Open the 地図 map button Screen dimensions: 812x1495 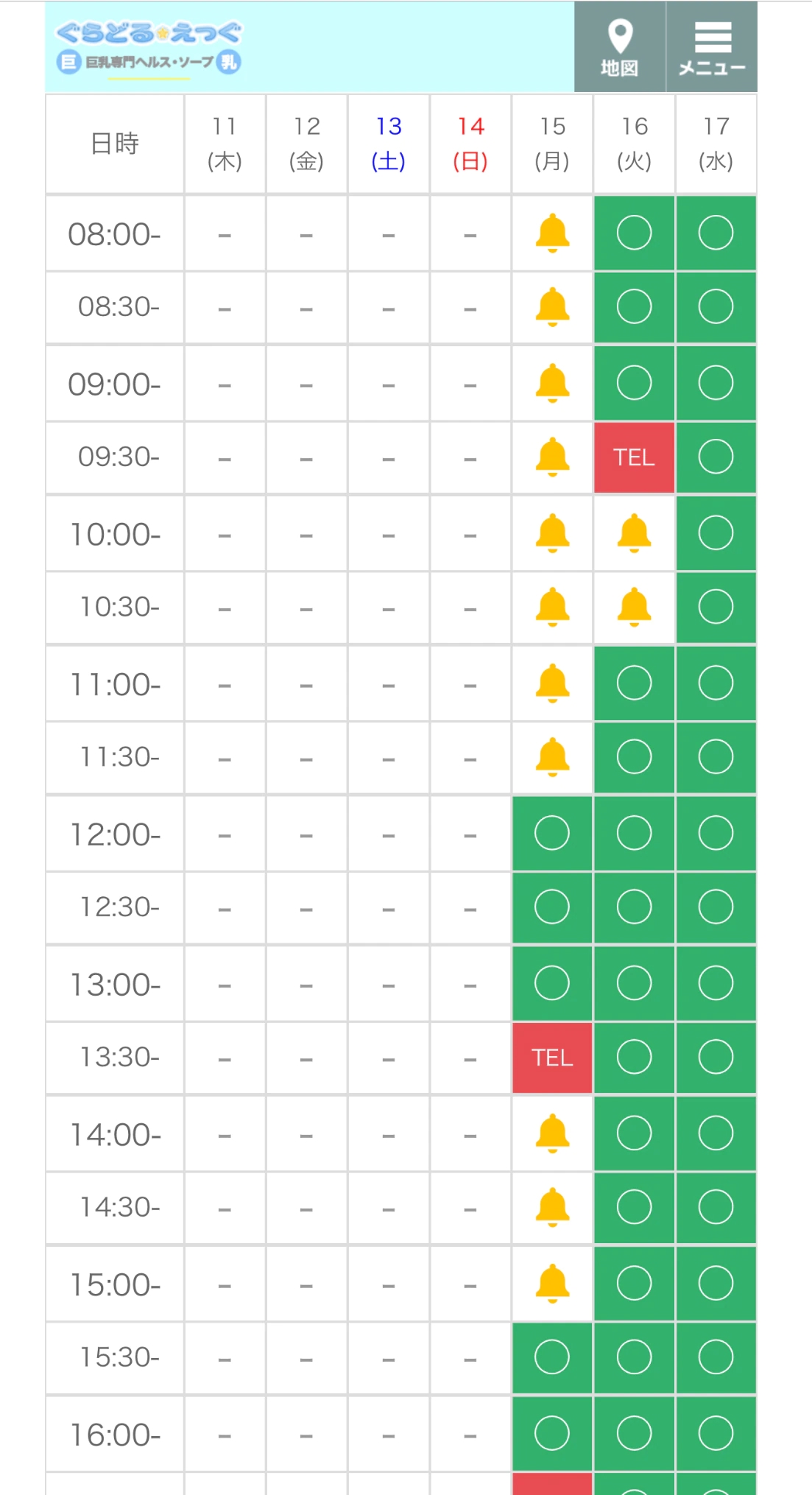click(x=620, y=47)
